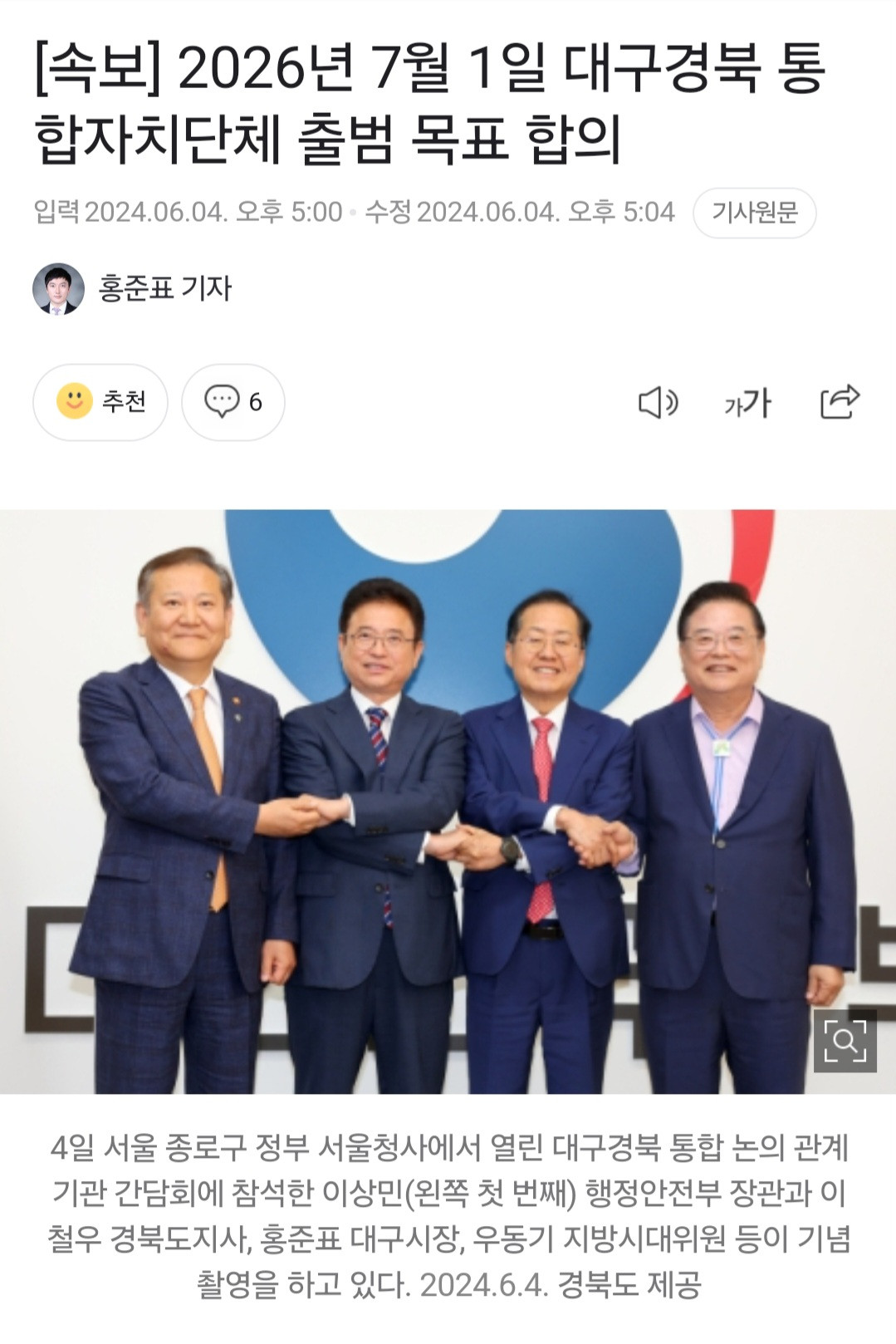Image resolution: width=896 pixels, height=1344 pixels.
Task: Recommend the article with 추천 button
Action: (100, 402)
